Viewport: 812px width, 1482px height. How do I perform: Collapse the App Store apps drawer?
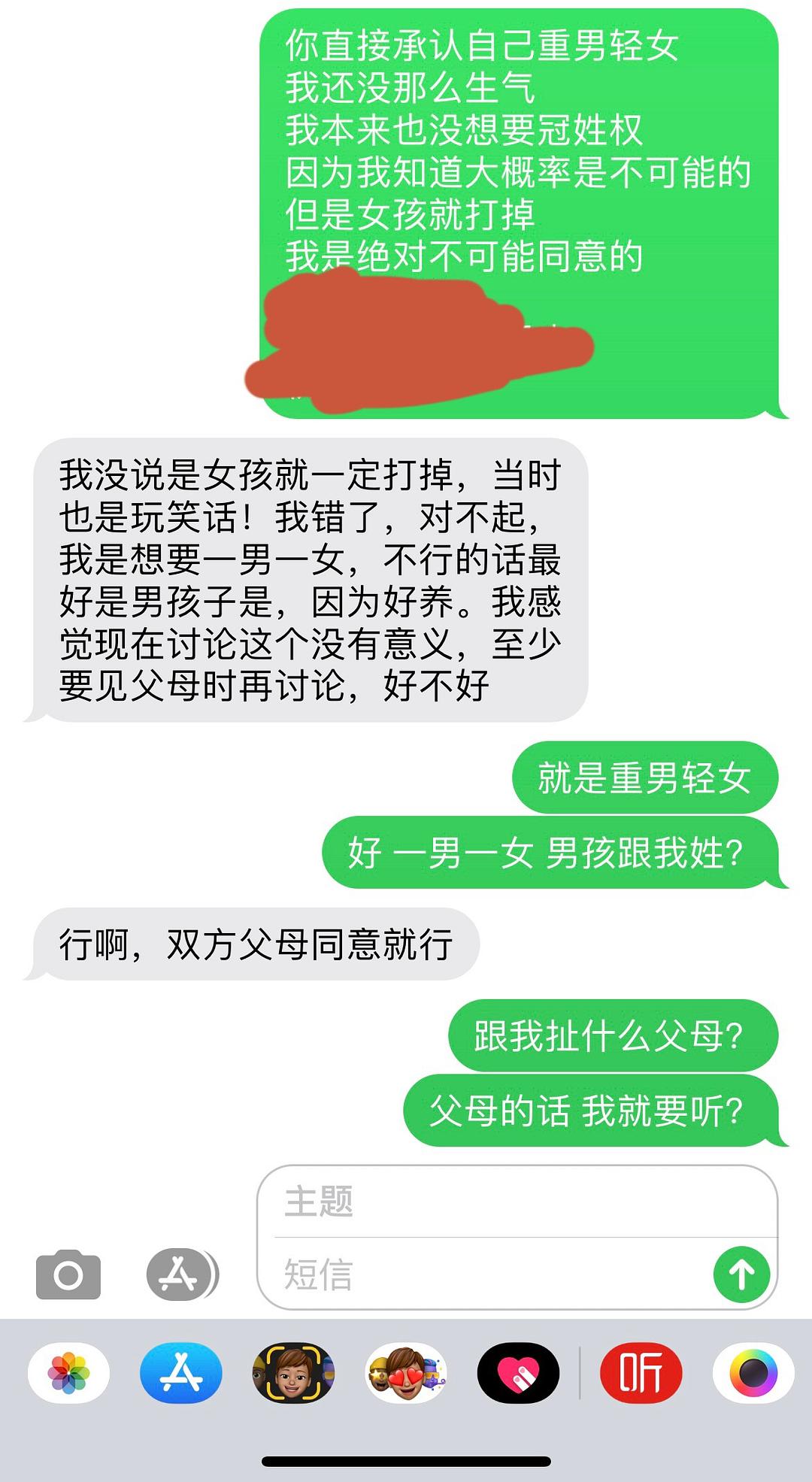[182, 1274]
